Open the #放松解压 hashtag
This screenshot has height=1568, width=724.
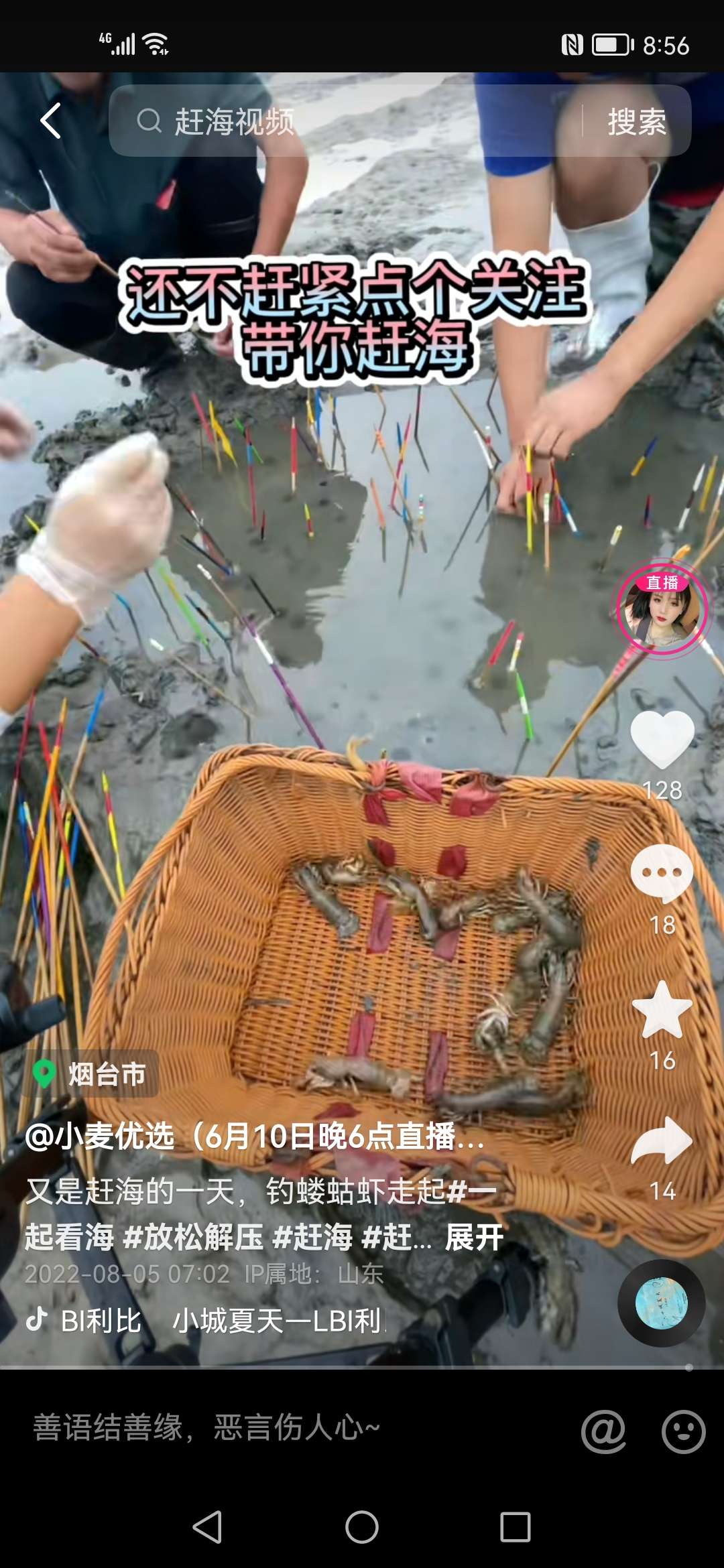tap(193, 1237)
